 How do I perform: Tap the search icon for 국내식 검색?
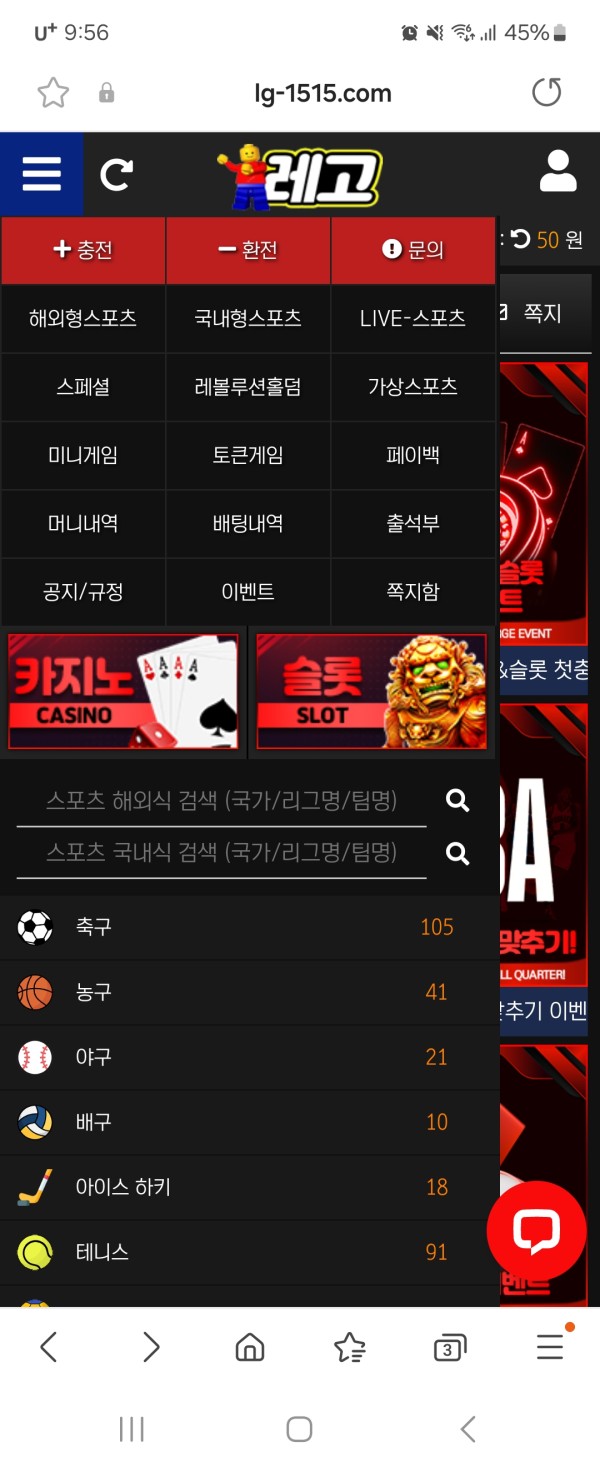[x=457, y=853]
